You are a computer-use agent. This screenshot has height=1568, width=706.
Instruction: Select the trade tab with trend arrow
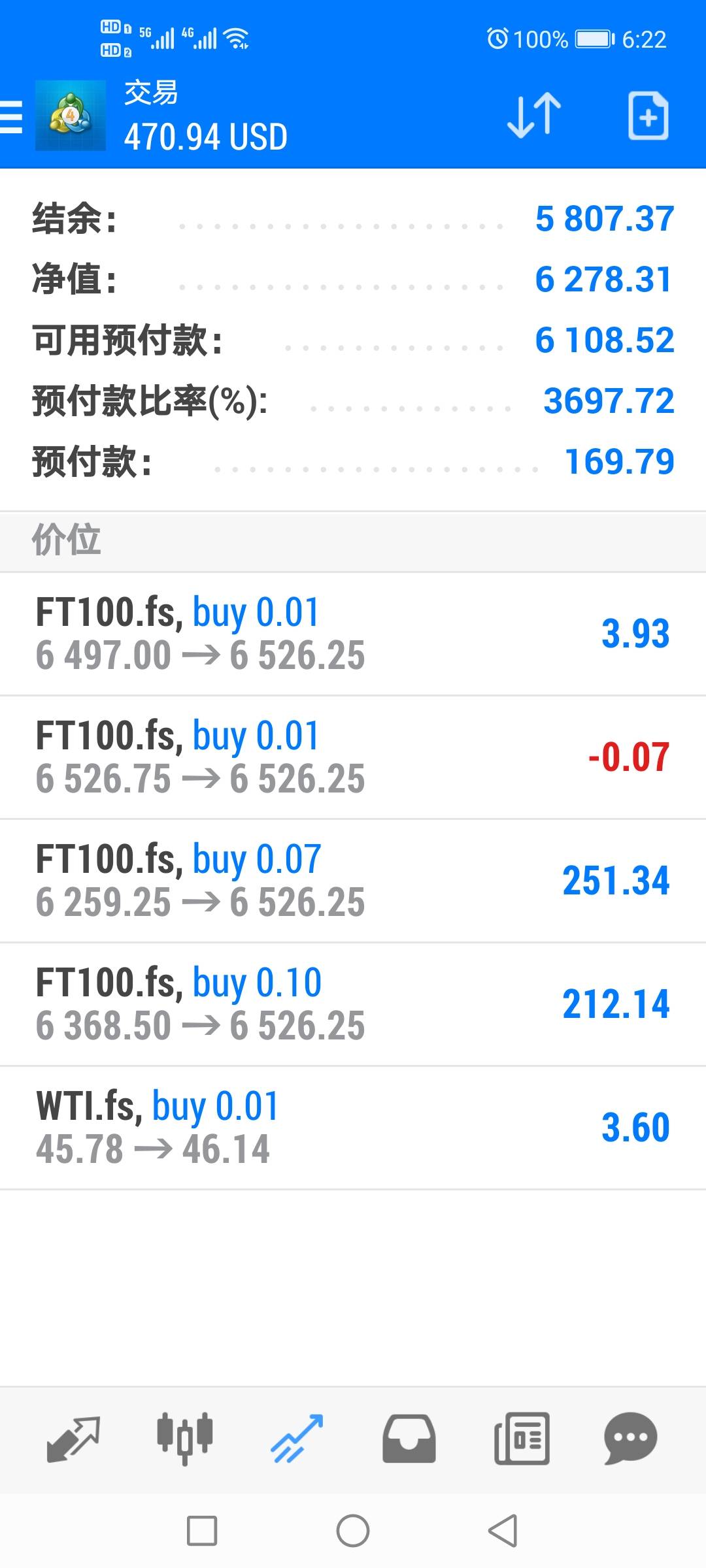tap(297, 1439)
